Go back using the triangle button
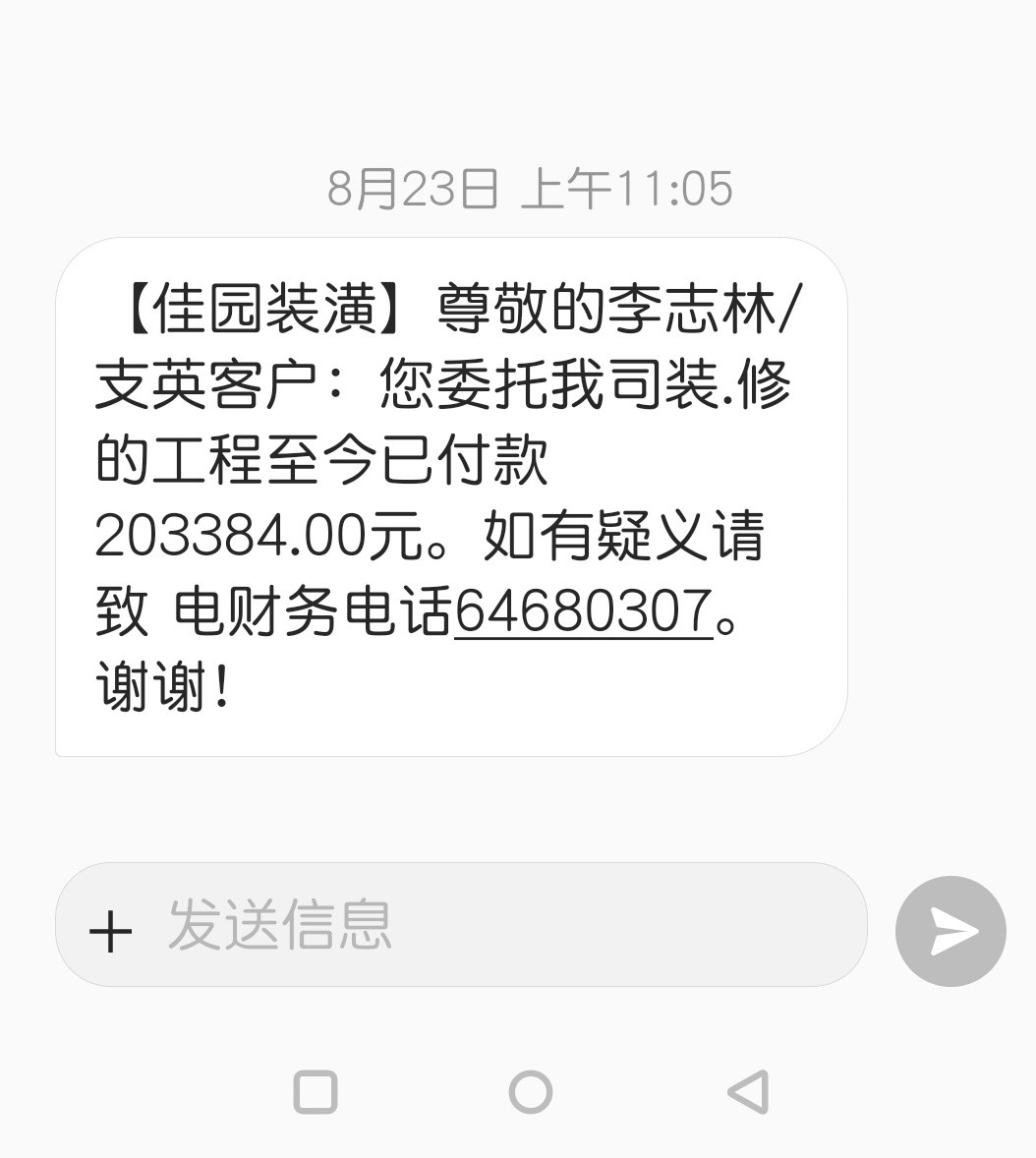This screenshot has width=1036, height=1158. pyautogui.click(x=747, y=1091)
